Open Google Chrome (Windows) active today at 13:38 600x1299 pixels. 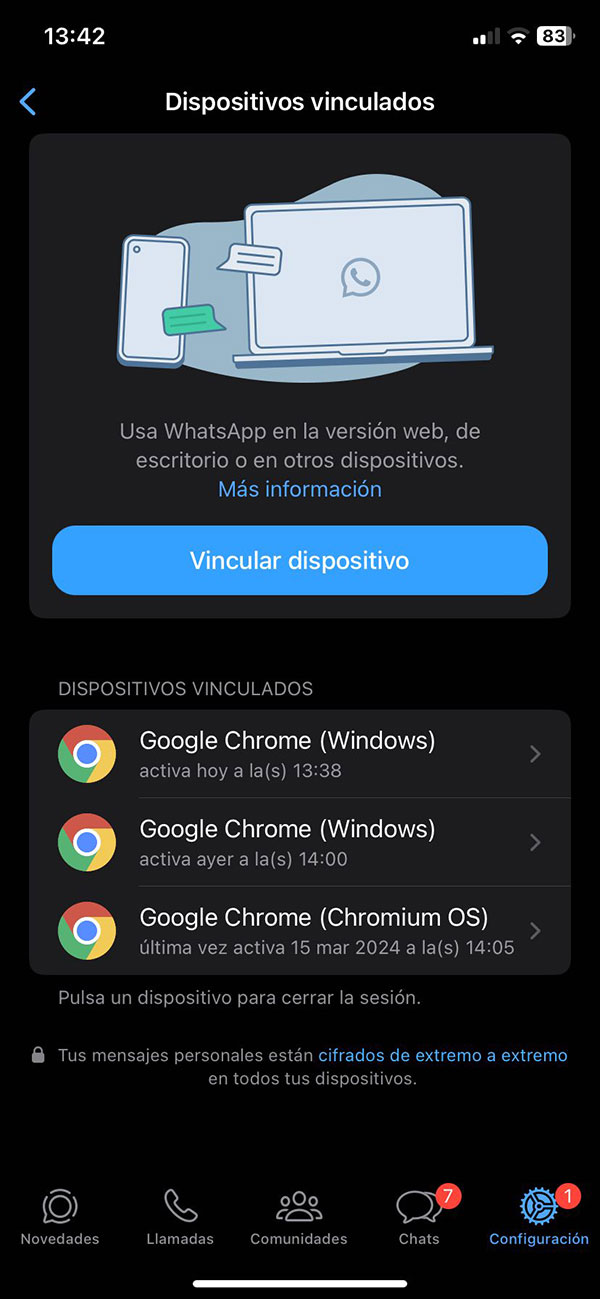point(300,753)
